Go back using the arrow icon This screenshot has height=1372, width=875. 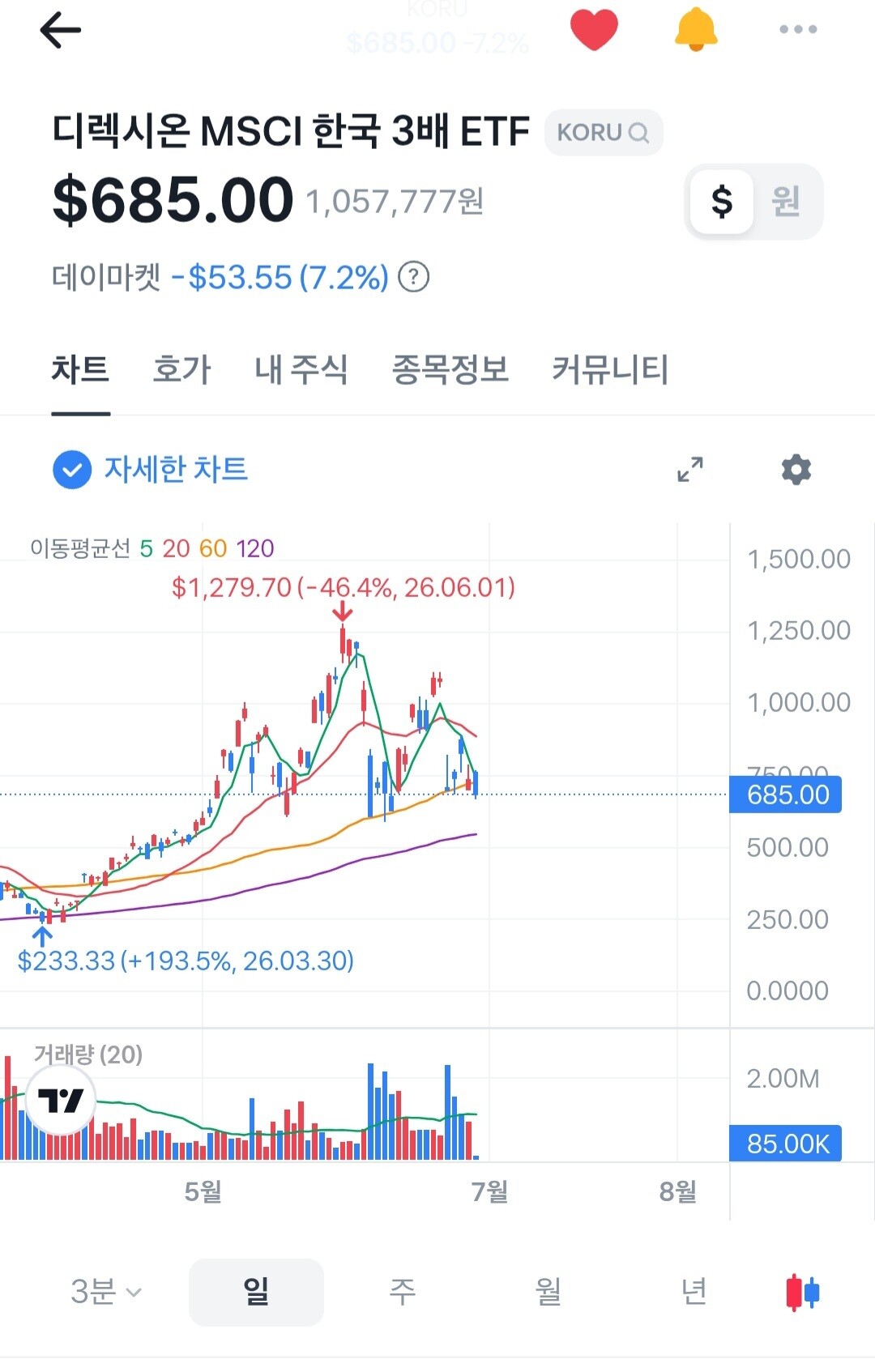pyautogui.click(x=61, y=30)
